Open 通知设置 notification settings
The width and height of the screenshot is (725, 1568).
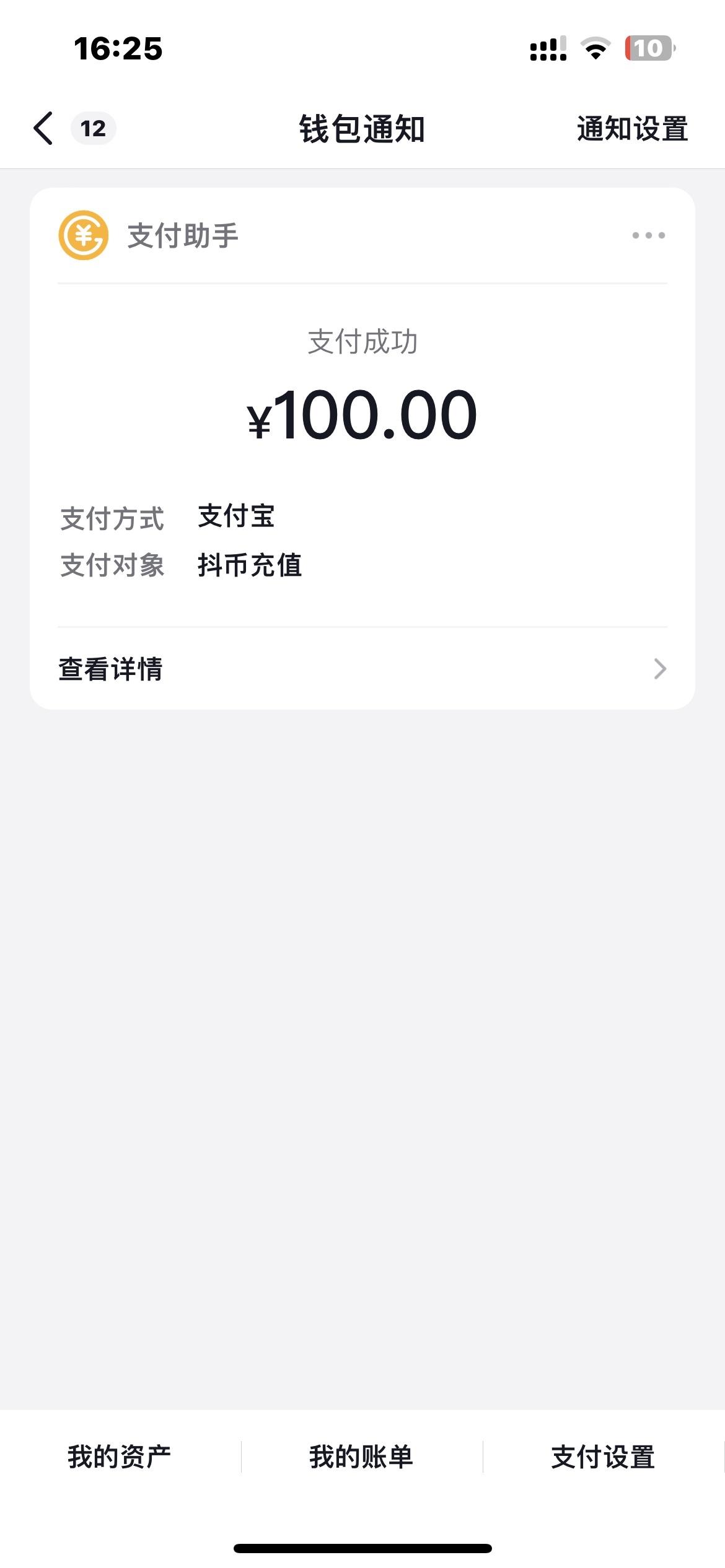pos(632,129)
